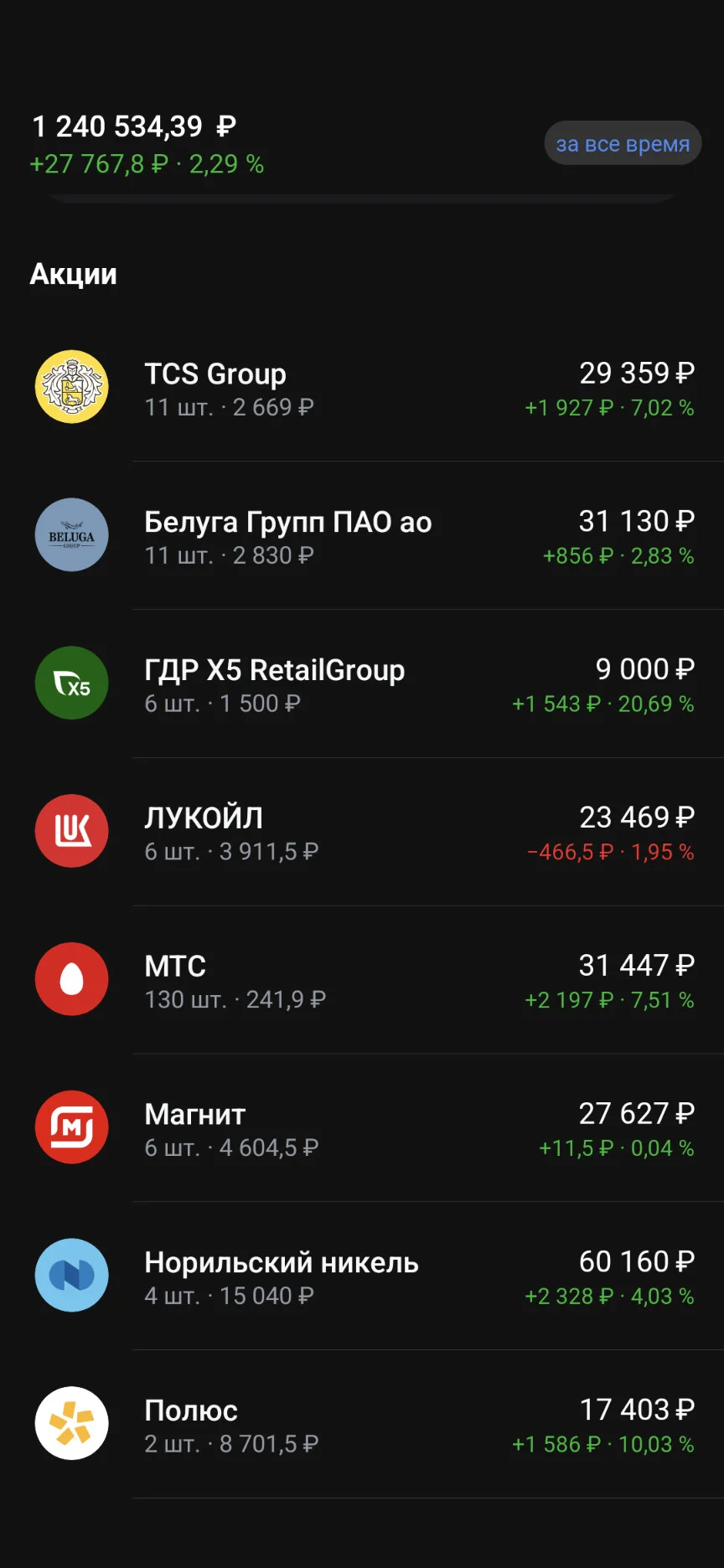
Task: Open the ЛУКОЙЛ stock row
Action: pos(362,833)
